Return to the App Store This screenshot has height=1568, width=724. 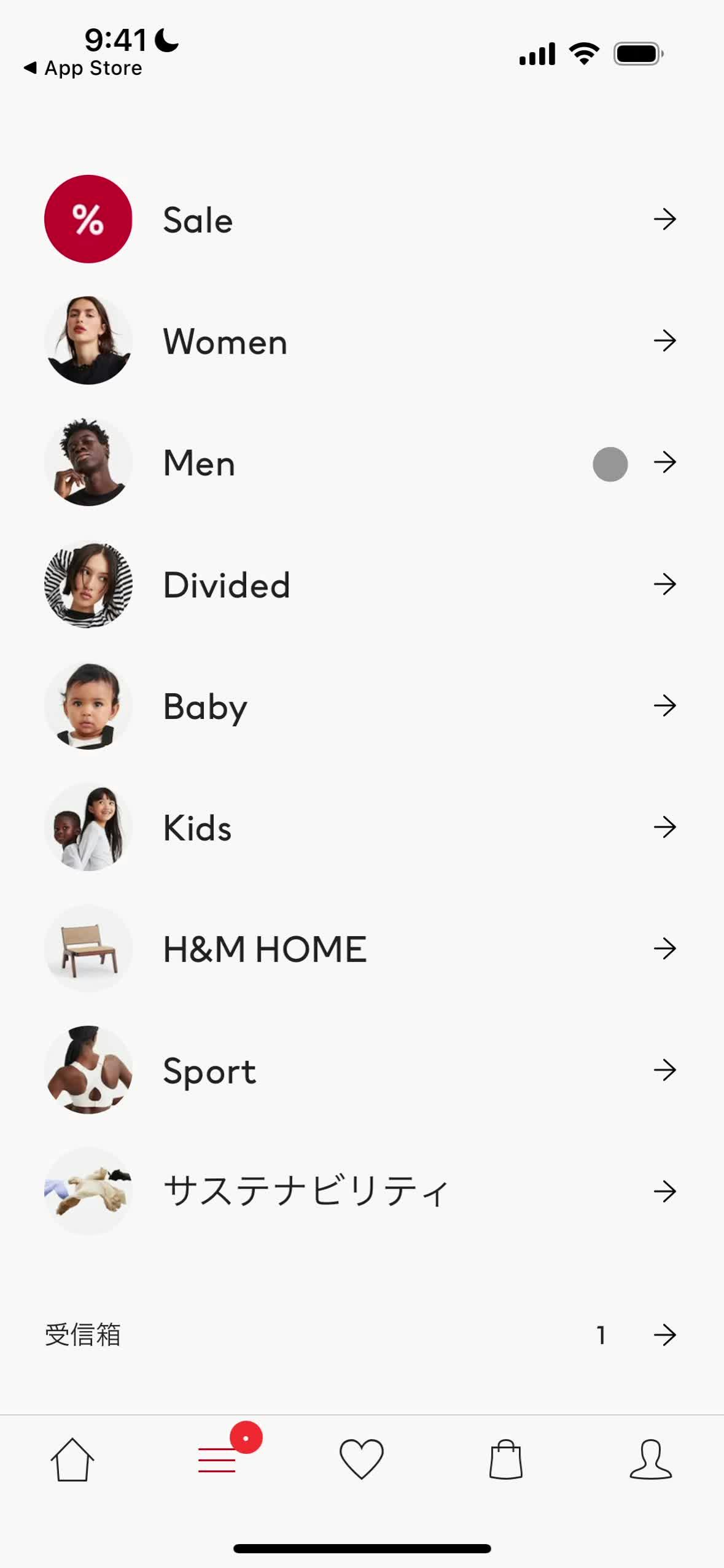pyautogui.click(x=83, y=68)
